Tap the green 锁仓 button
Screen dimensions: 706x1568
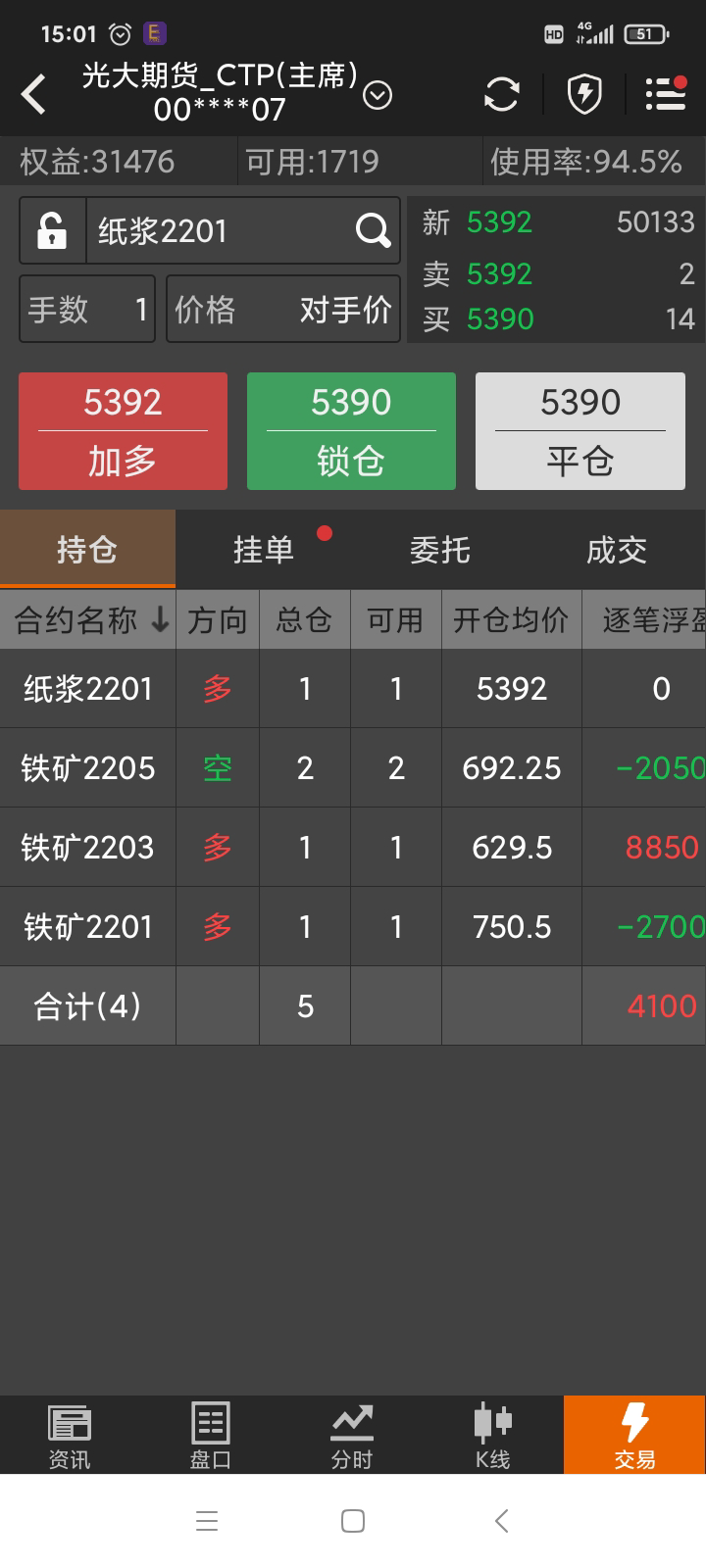point(351,431)
